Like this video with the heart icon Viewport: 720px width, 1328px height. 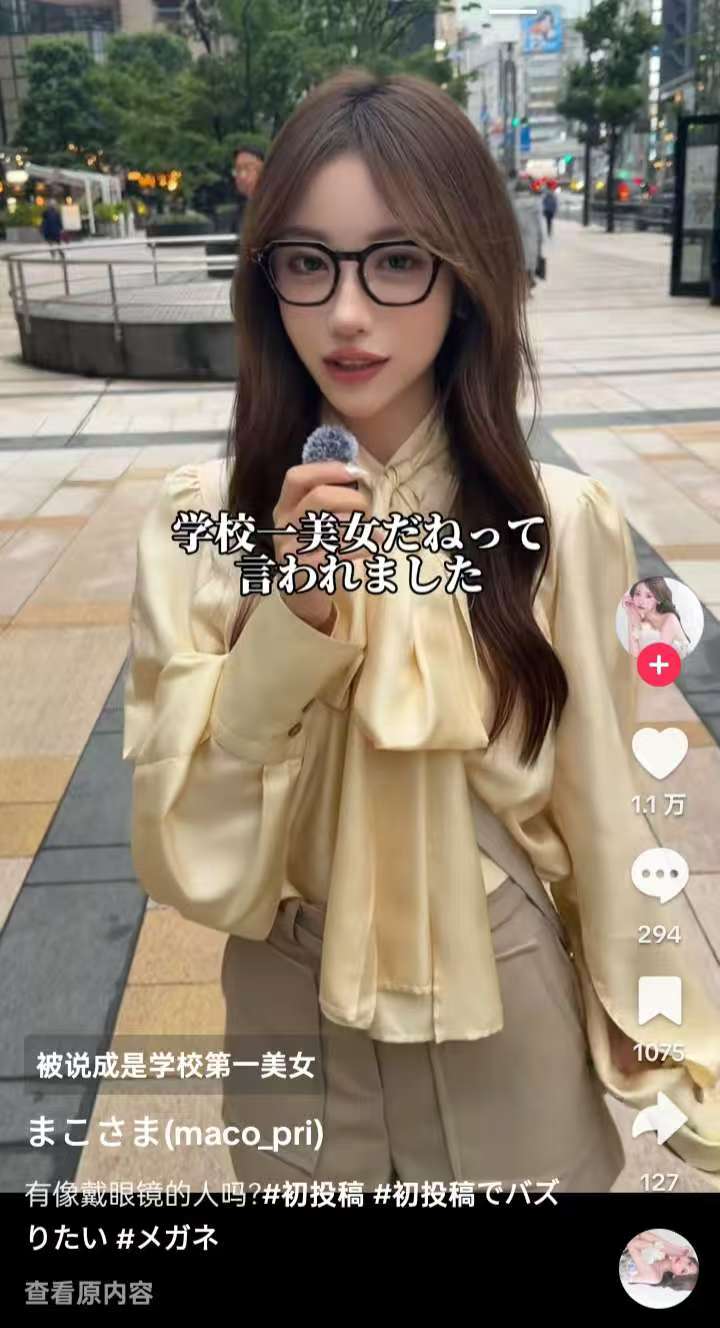click(660, 753)
